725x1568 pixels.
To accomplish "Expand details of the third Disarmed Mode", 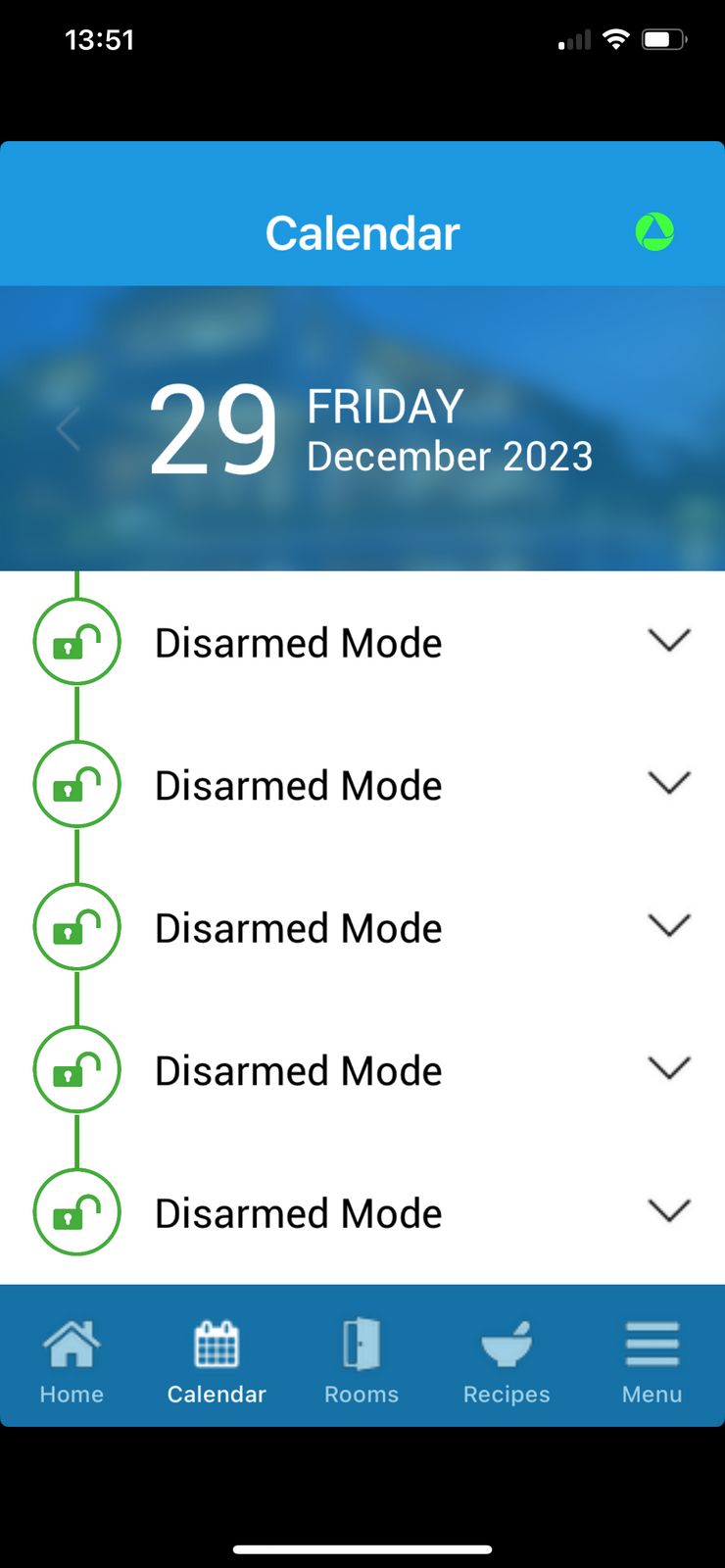I will tap(668, 924).
